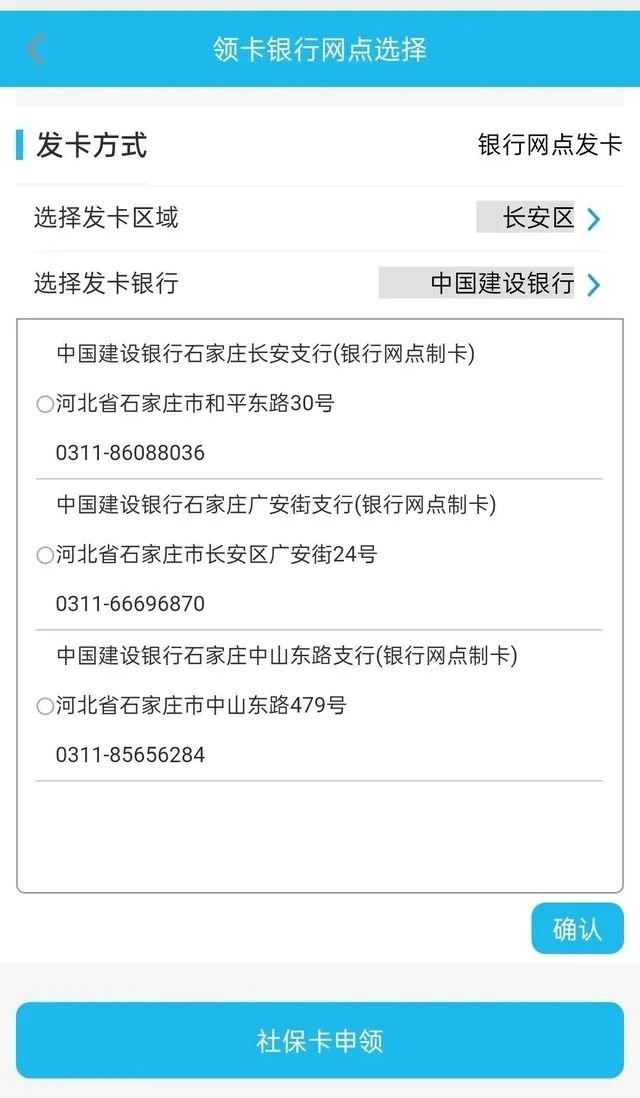640x1098 pixels.
Task: Tap the 确认 button
Action: 577,928
